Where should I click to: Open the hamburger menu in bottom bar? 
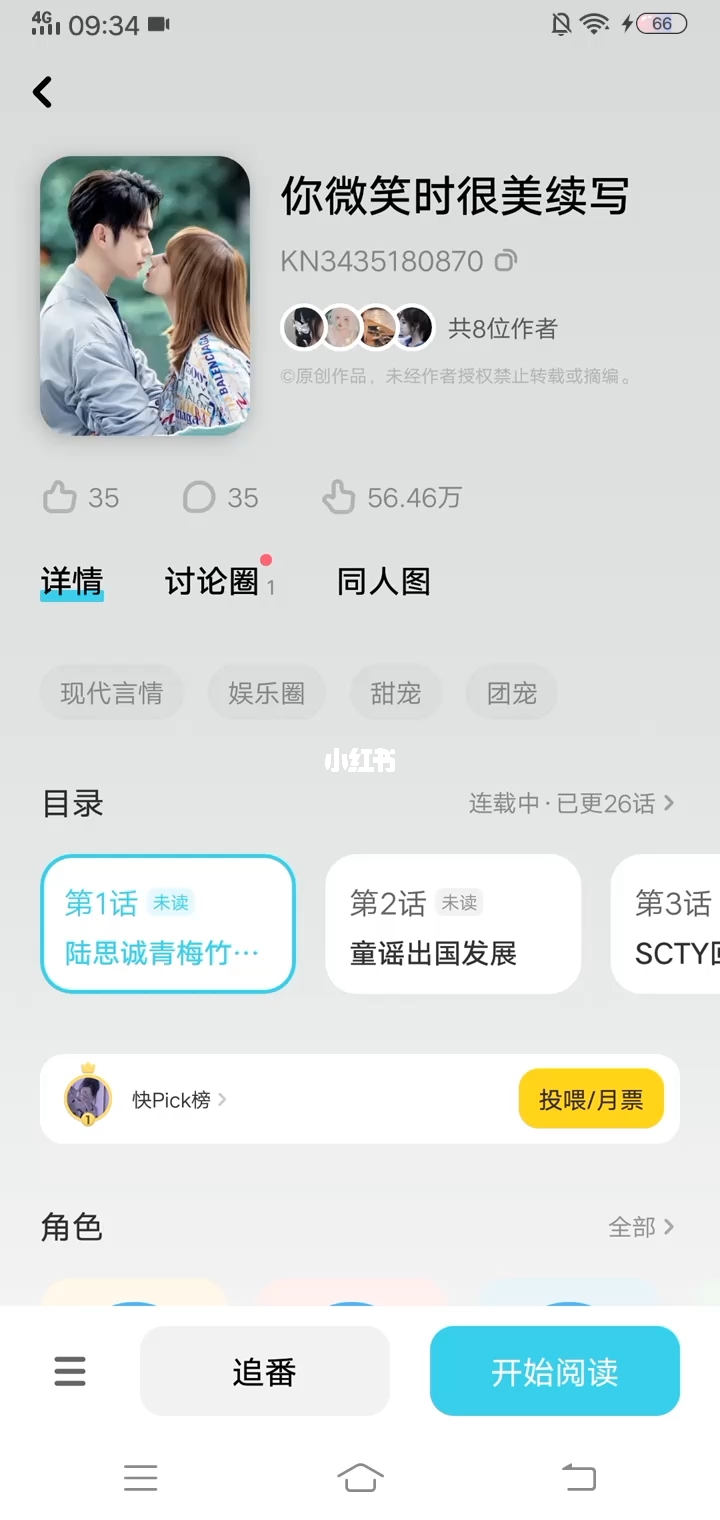tap(70, 1371)
